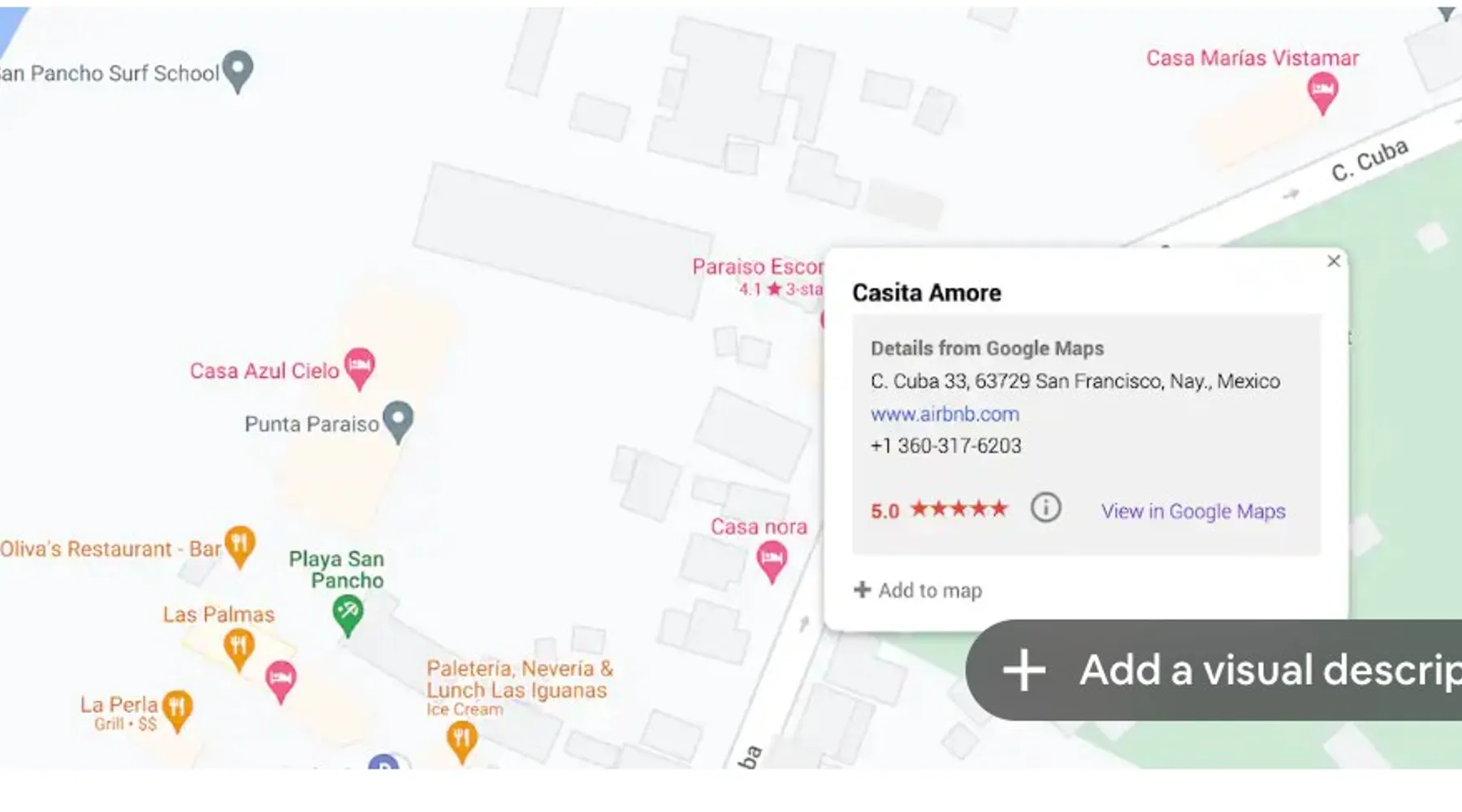
Task: Open the Playa San Pancho beach marker
Action: (x=348, y=614)
